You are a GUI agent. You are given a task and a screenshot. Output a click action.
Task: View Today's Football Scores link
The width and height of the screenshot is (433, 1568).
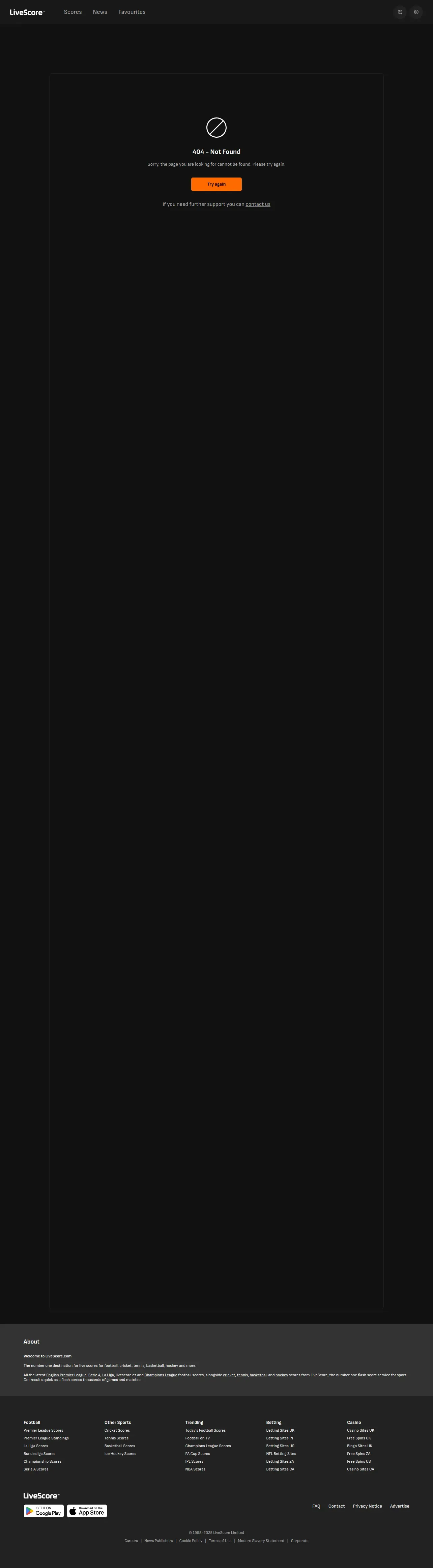(x=206, y=1430)
